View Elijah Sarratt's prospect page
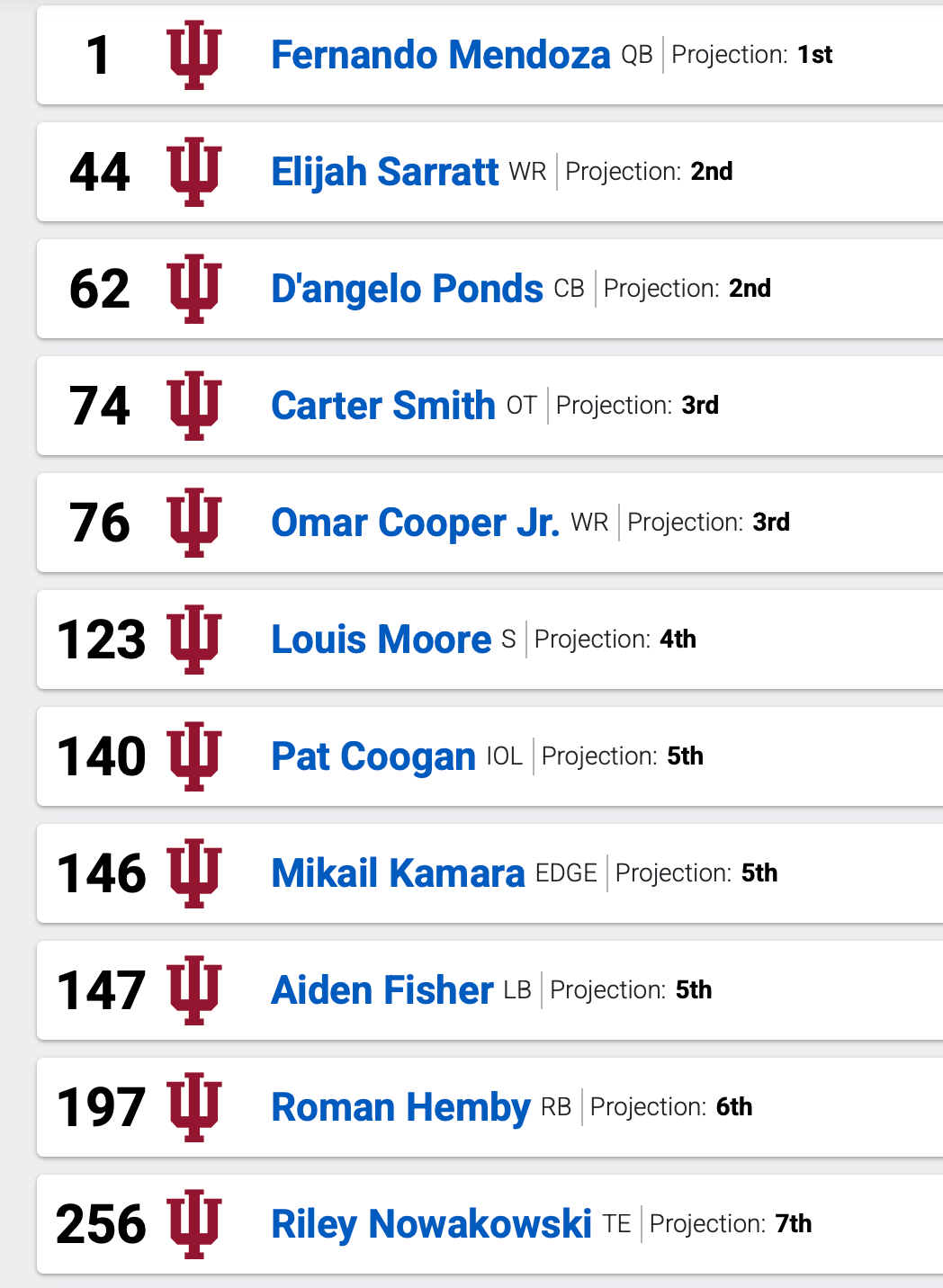The image size is (943, 1288). click(384, 172)
